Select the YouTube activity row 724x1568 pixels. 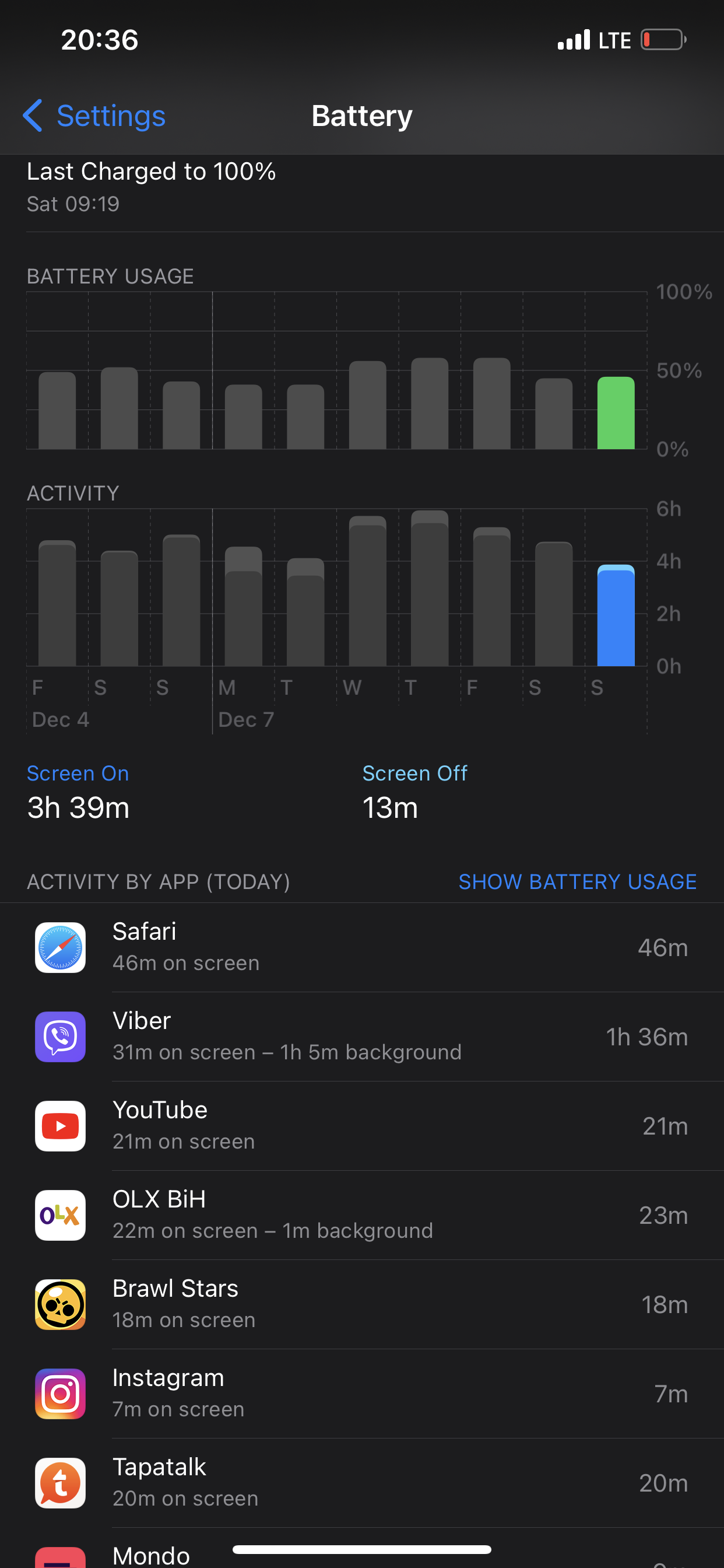[361, 1125]
